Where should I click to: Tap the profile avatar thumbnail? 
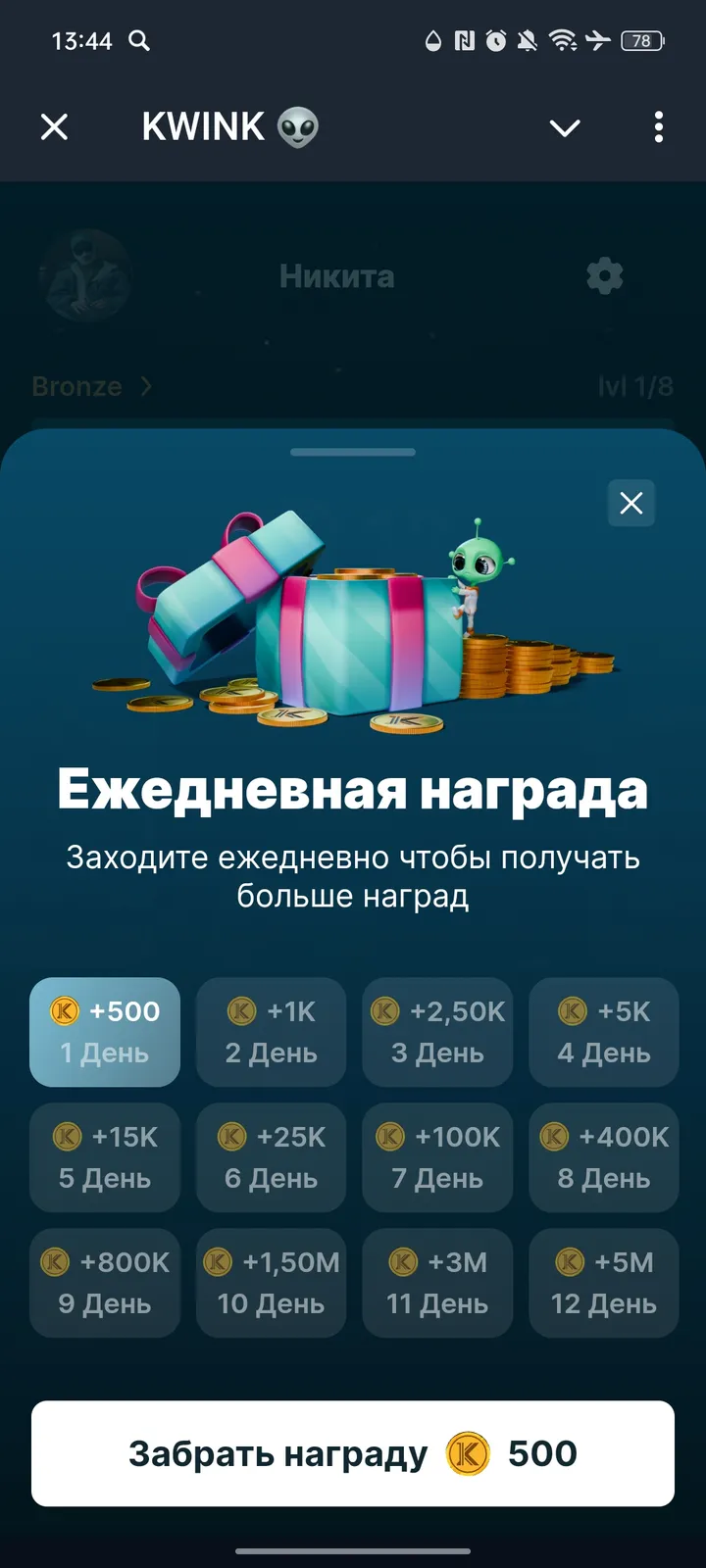click(86, 277)
